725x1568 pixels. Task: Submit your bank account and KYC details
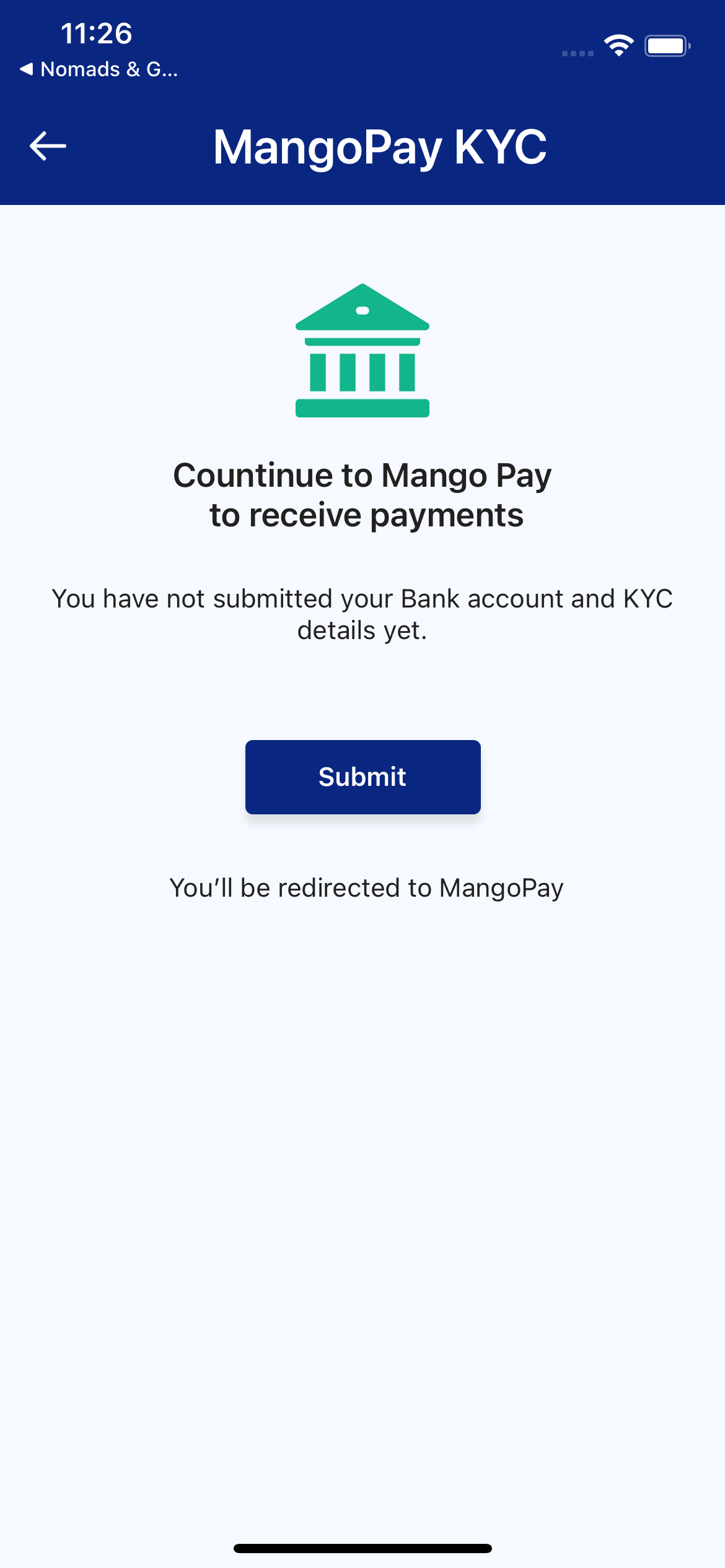pyautogui.click(x=362, y=776)
